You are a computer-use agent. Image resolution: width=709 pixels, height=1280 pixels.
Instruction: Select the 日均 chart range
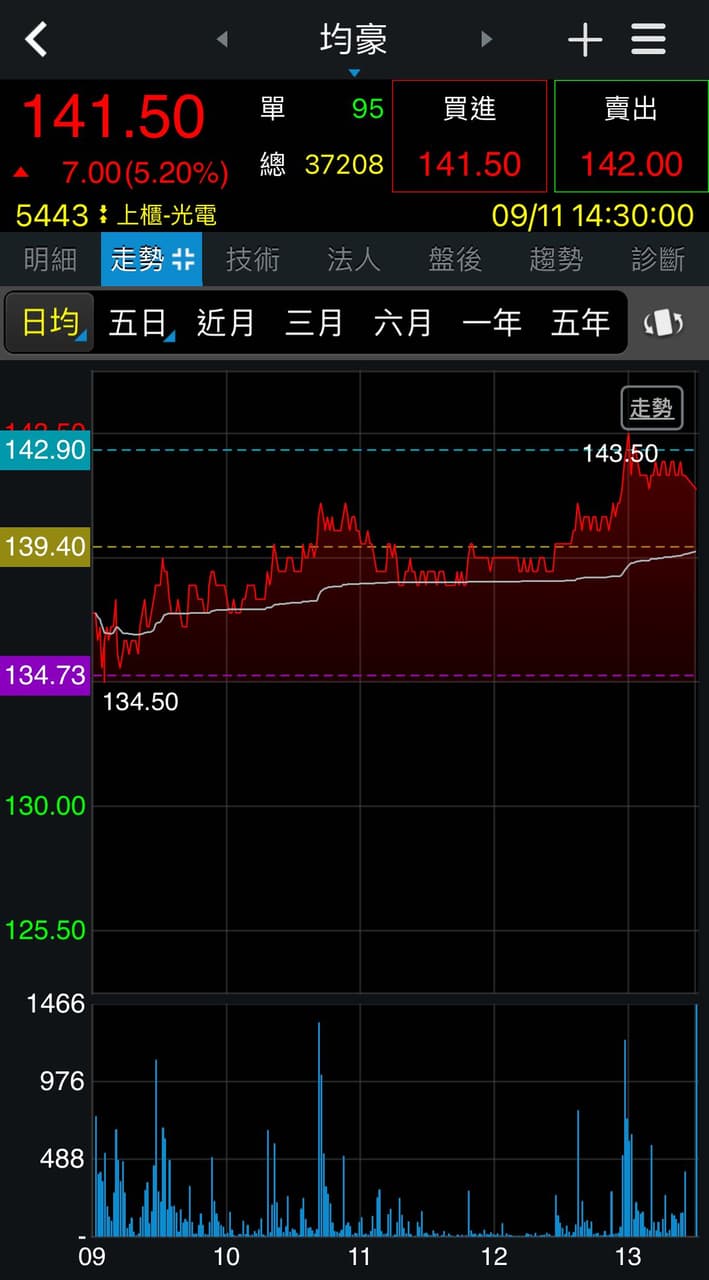pyautogui.click(x=50, y=323)
